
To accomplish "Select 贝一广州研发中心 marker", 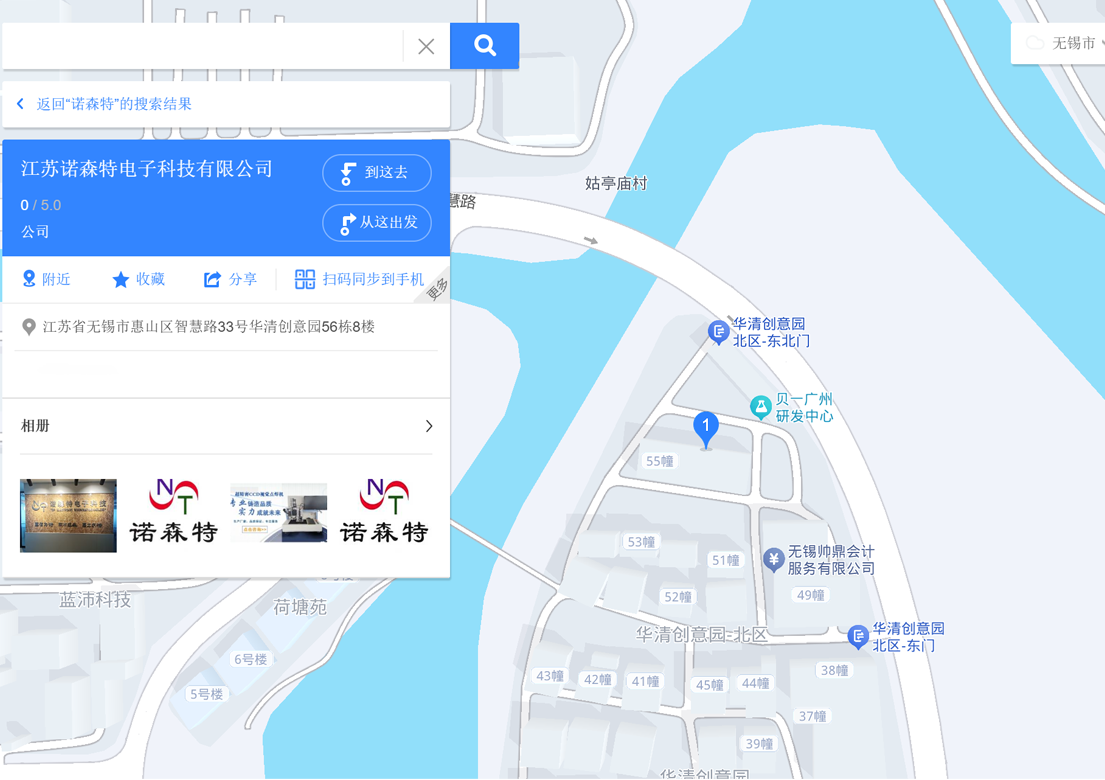I will 761,406.
